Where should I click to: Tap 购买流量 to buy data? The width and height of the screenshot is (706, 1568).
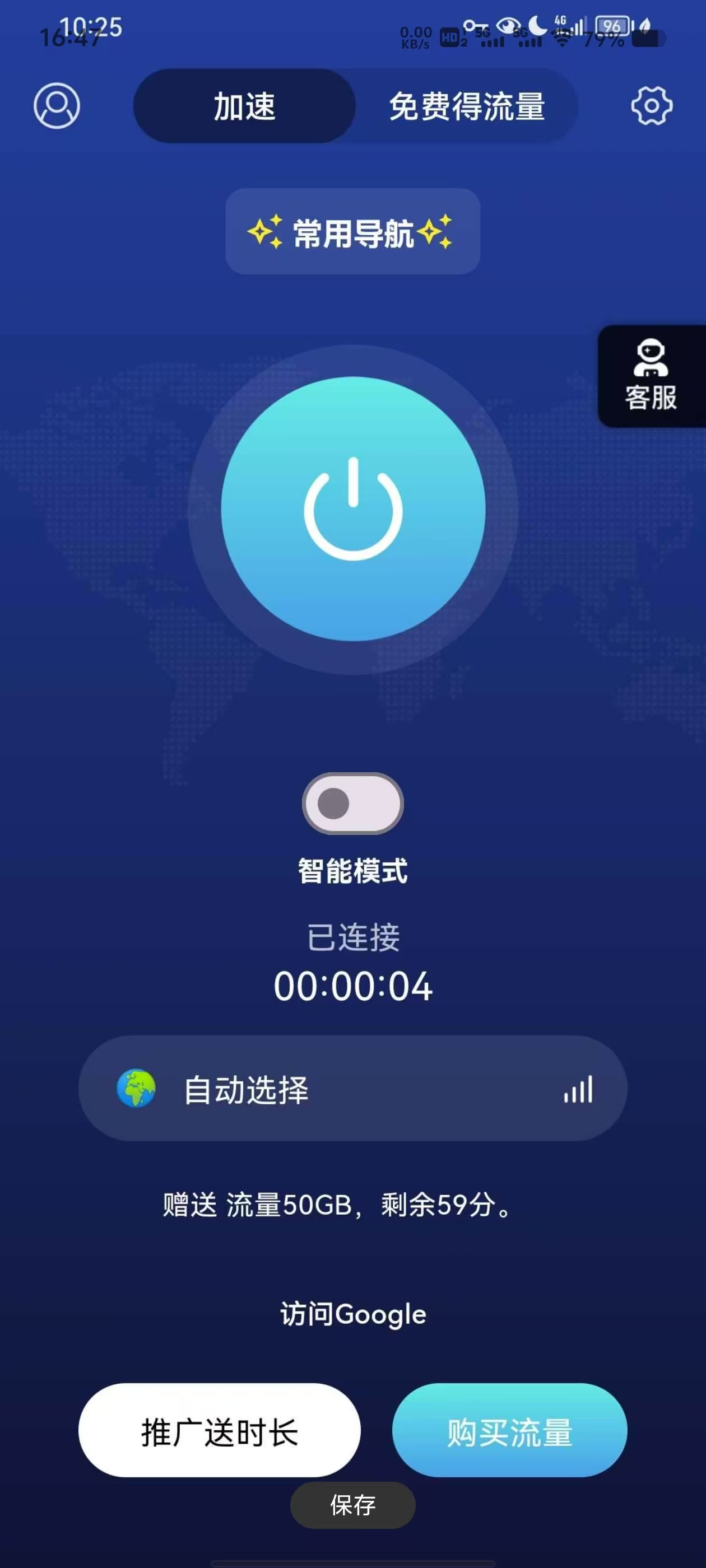(x=510, y=1430)
